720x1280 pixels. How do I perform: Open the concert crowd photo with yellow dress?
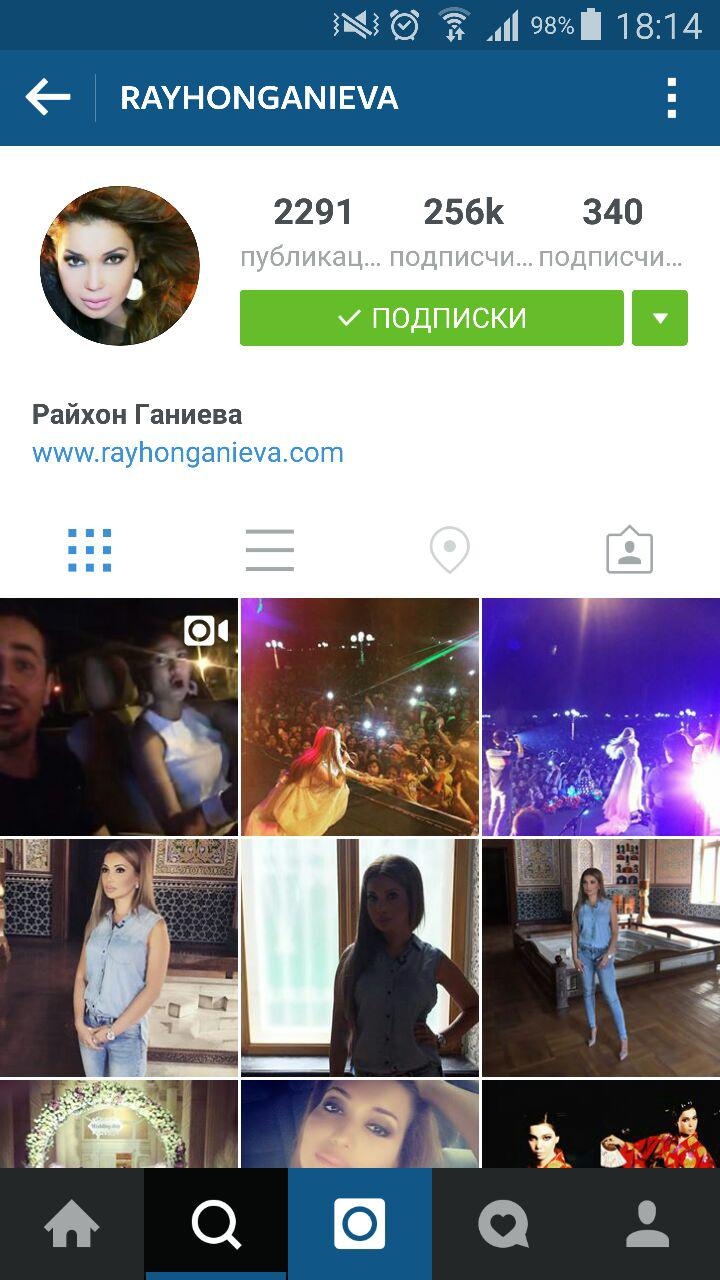click(359, 716)
